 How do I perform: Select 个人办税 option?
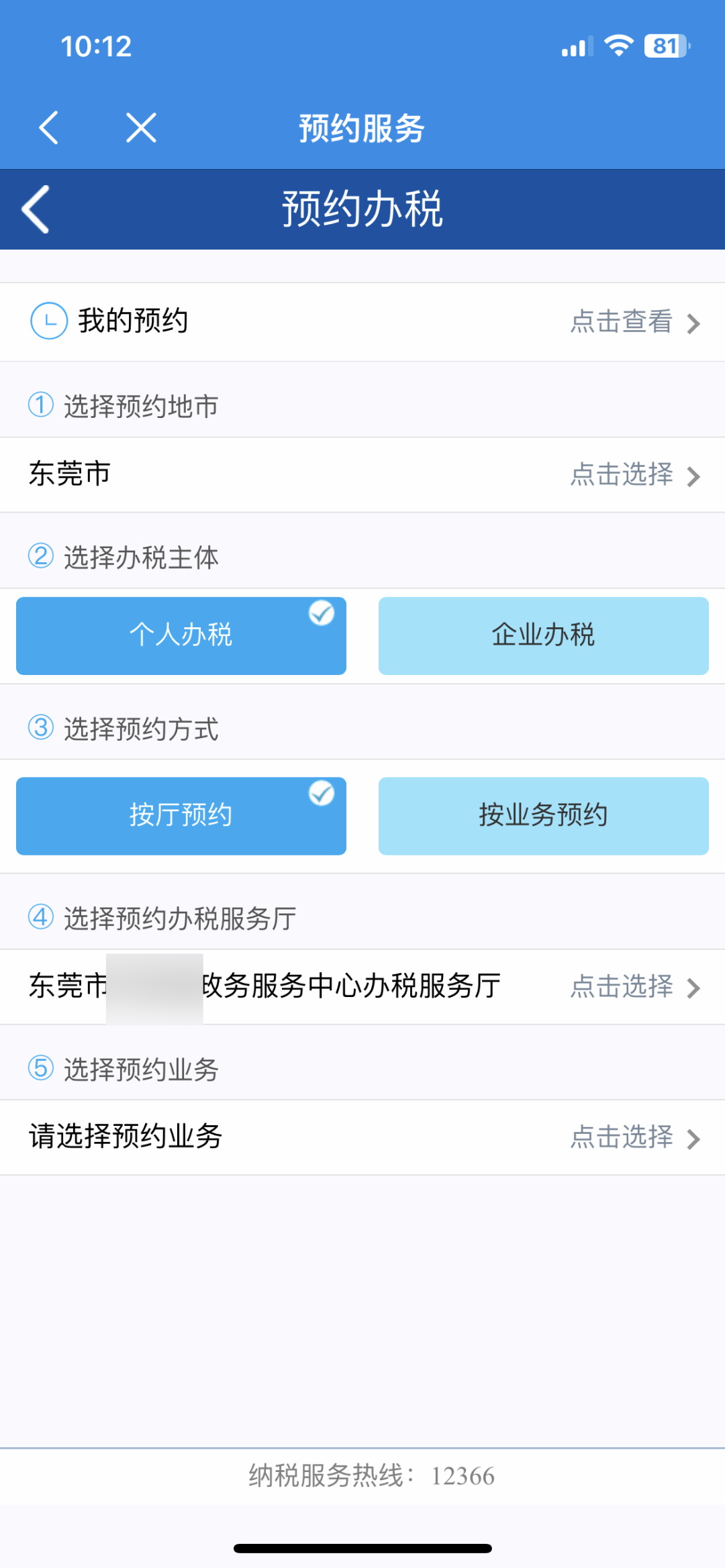(x=181, y=636)
